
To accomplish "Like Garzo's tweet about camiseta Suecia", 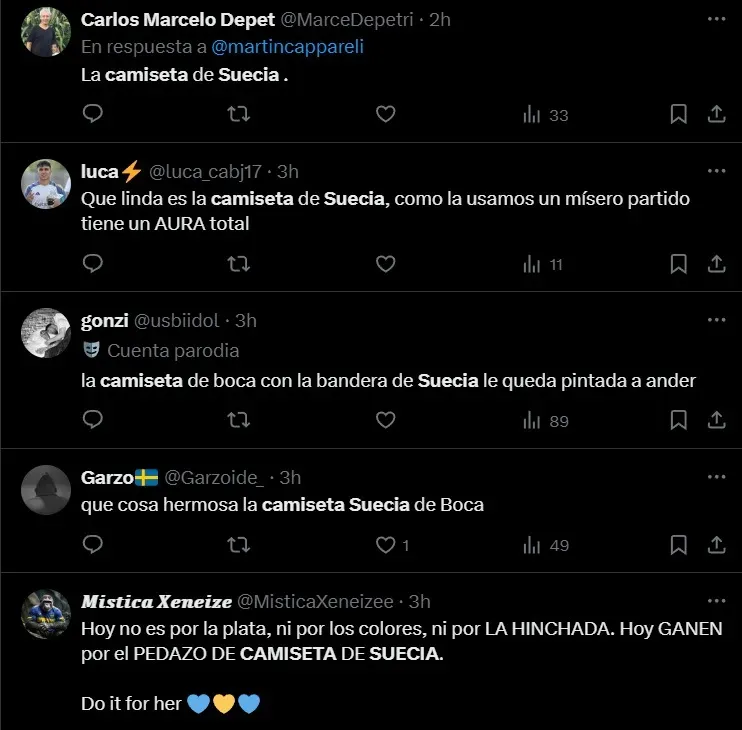I will 385,545.
